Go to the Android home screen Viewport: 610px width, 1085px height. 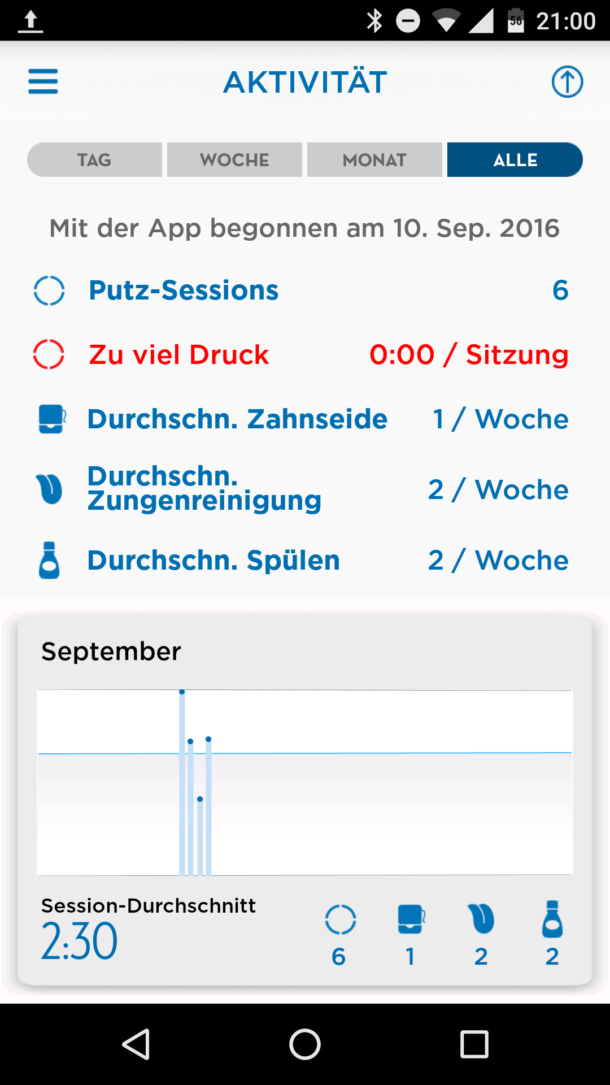pyautogui.click(x=305, y=1044)
